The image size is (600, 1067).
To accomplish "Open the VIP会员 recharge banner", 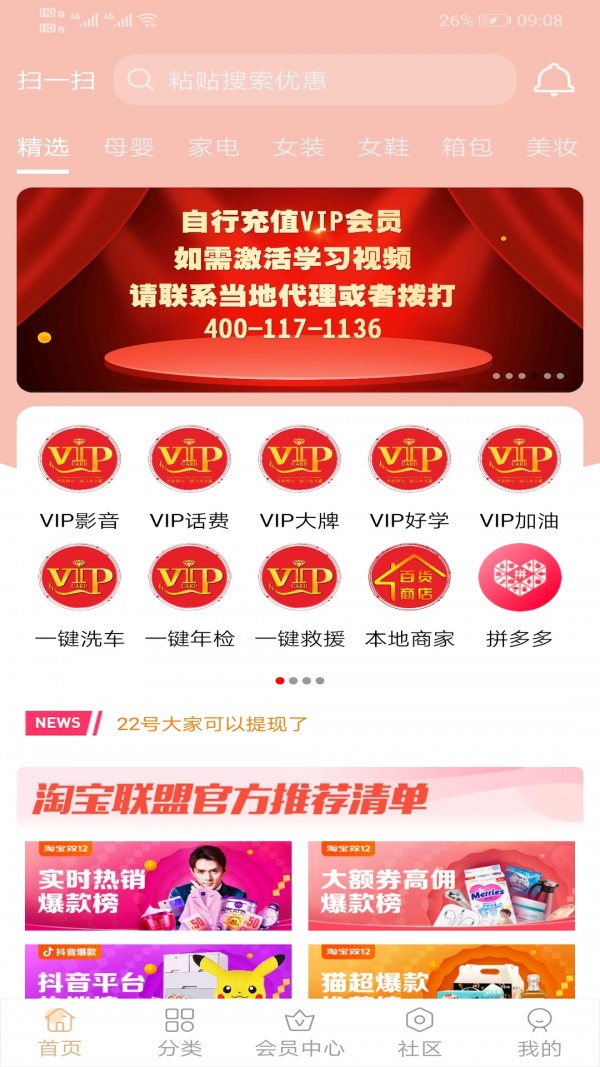I will pos(300,289).
